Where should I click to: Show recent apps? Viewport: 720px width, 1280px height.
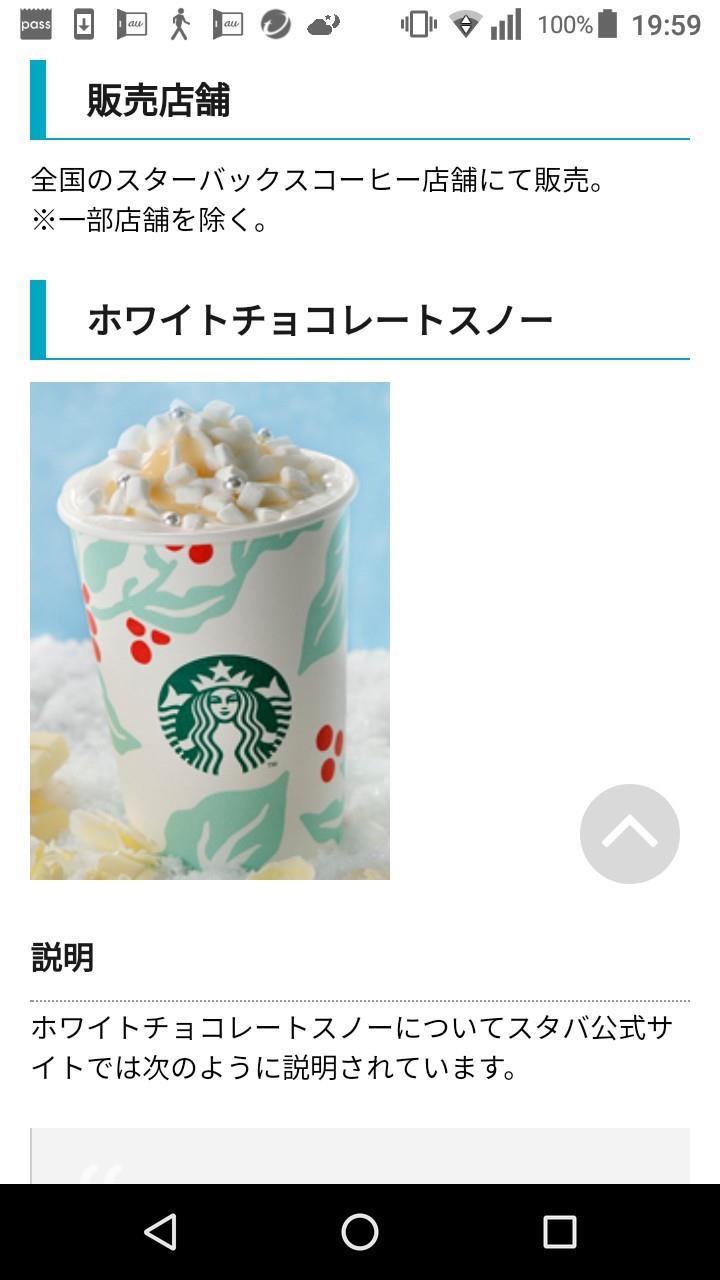click(x=559, y=1232)
